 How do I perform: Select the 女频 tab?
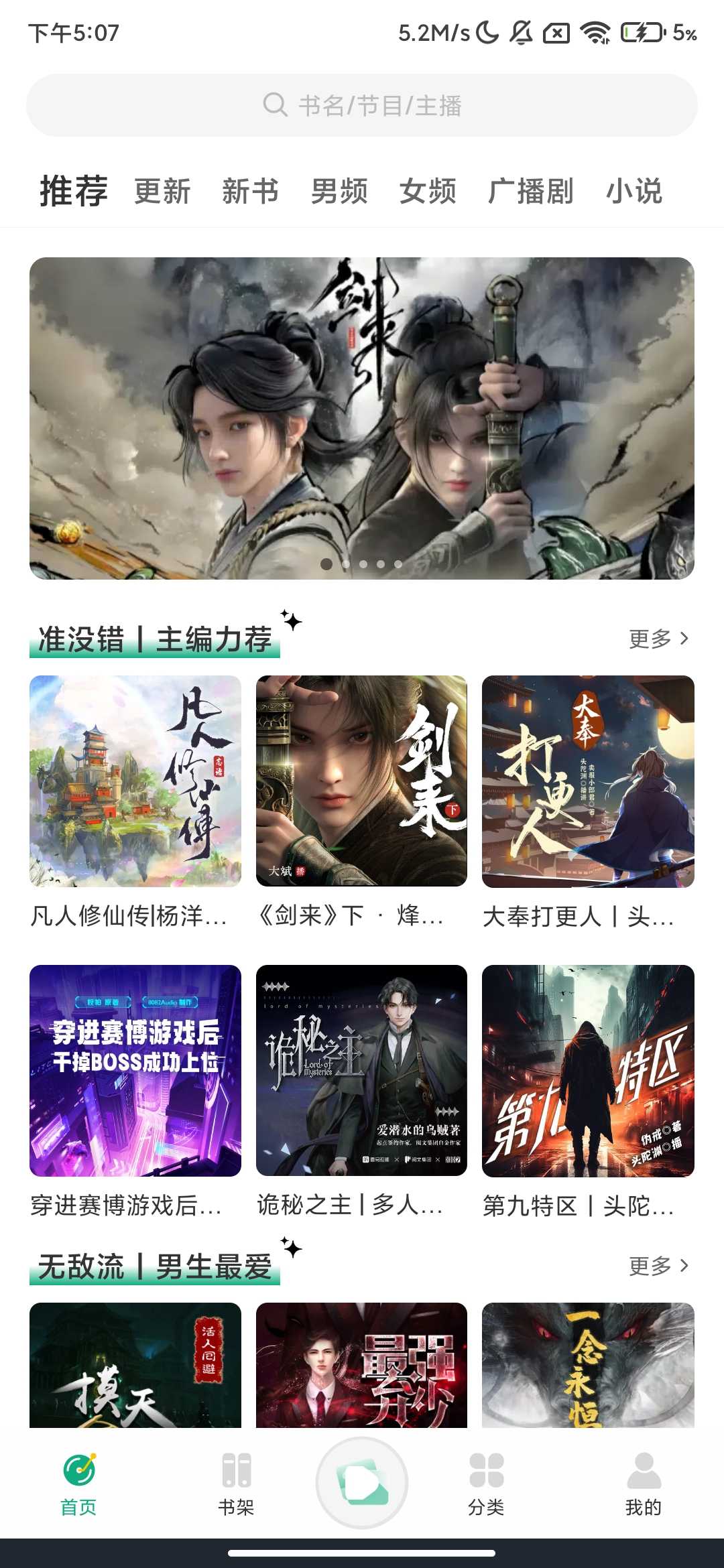click(x=428, y=192)
